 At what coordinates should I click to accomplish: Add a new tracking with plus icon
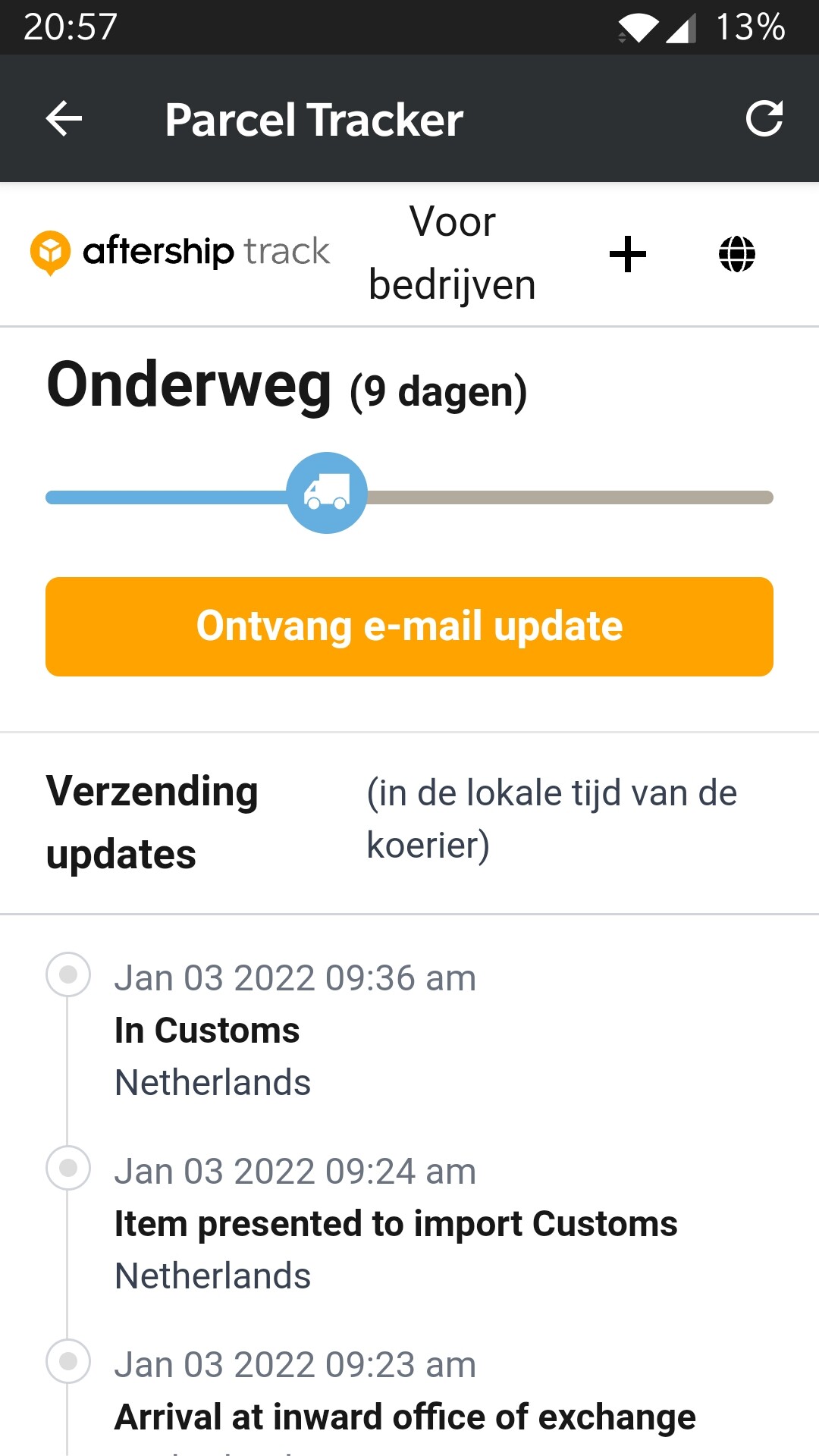tap(628, 254)
